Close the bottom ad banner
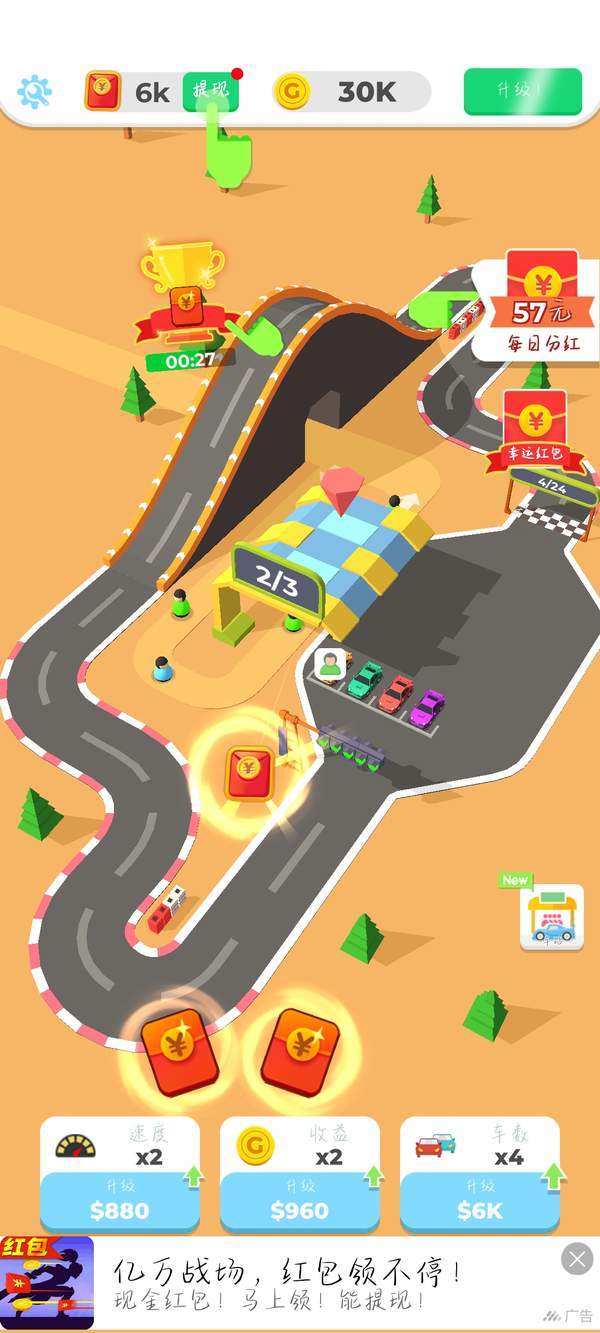 [x=577, y=1258]
